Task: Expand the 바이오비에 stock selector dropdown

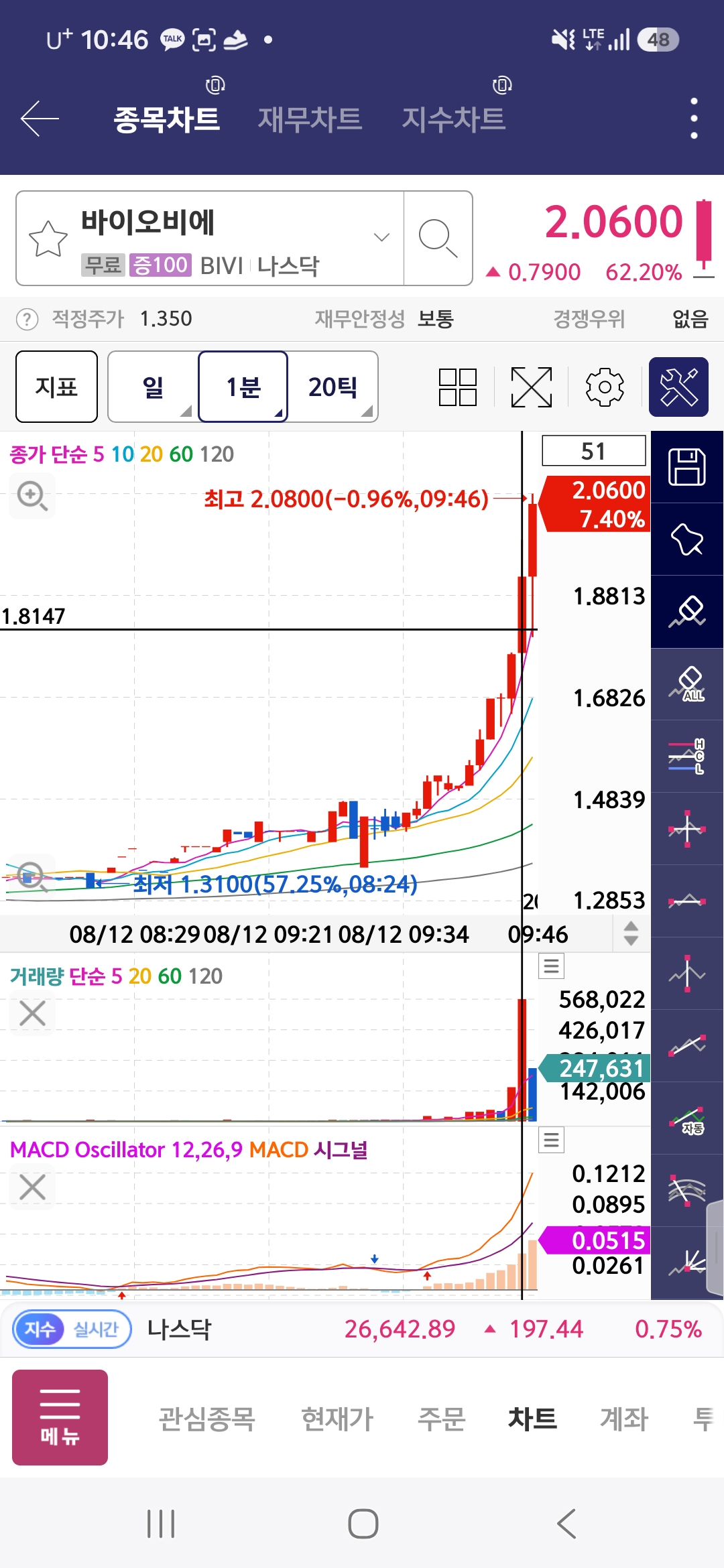Action: (x=381, y=237)
